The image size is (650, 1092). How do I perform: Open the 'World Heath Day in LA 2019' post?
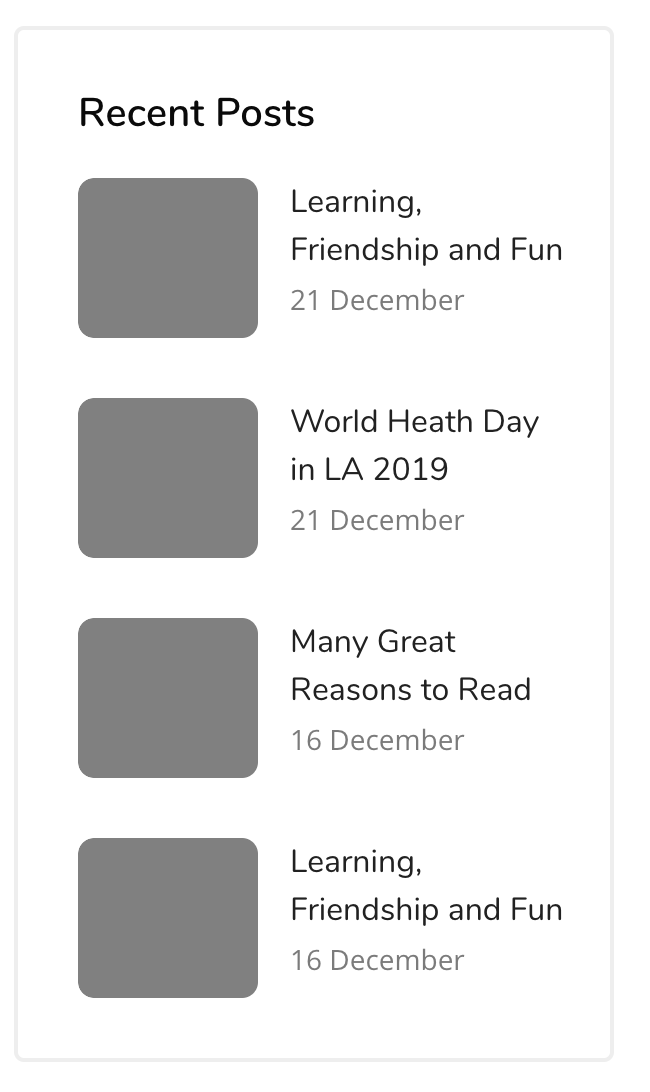pyautogui.click(x=415, y=445)
